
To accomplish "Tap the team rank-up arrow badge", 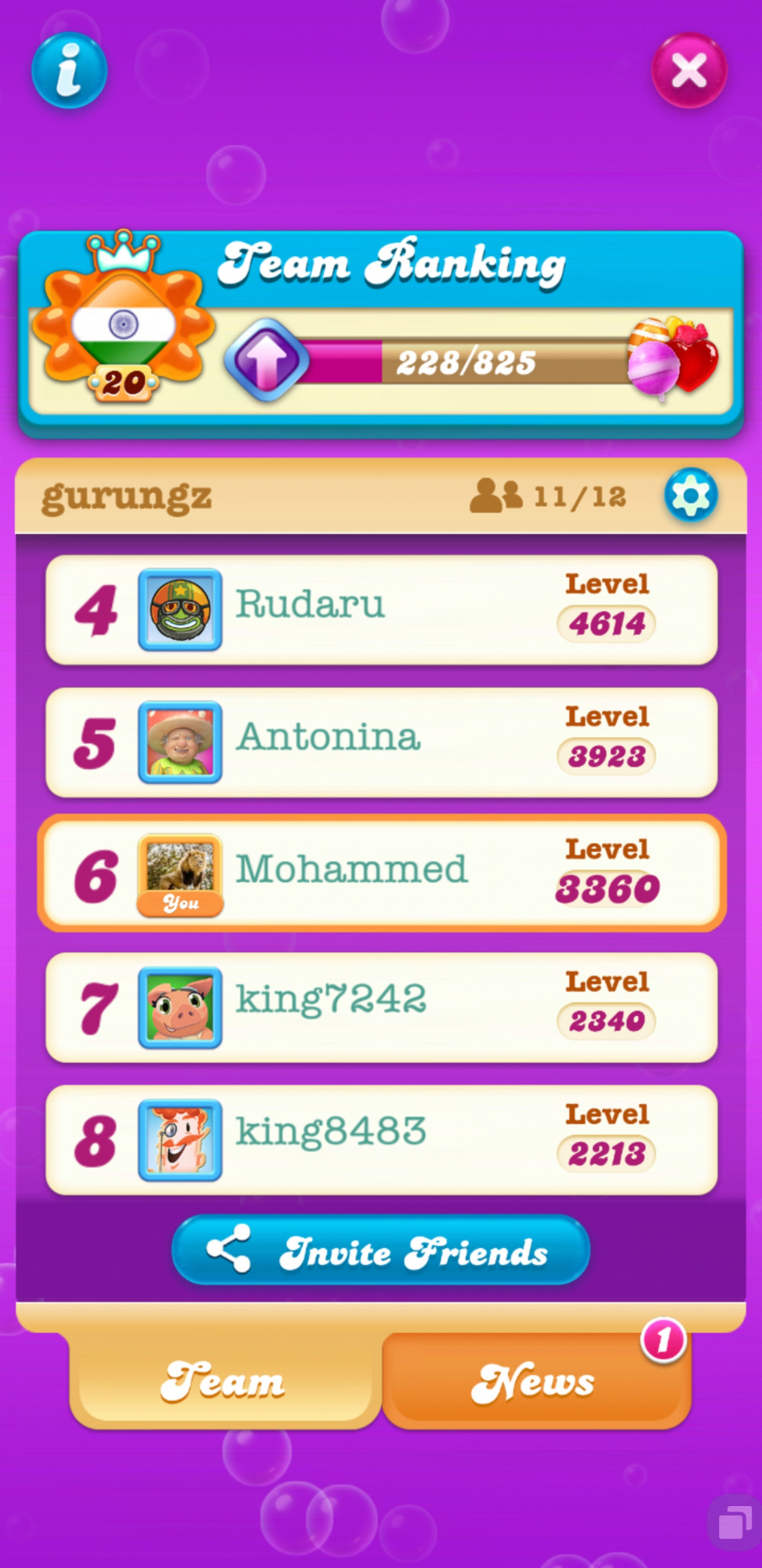I will pyautogui.click(x=267, y=360).
